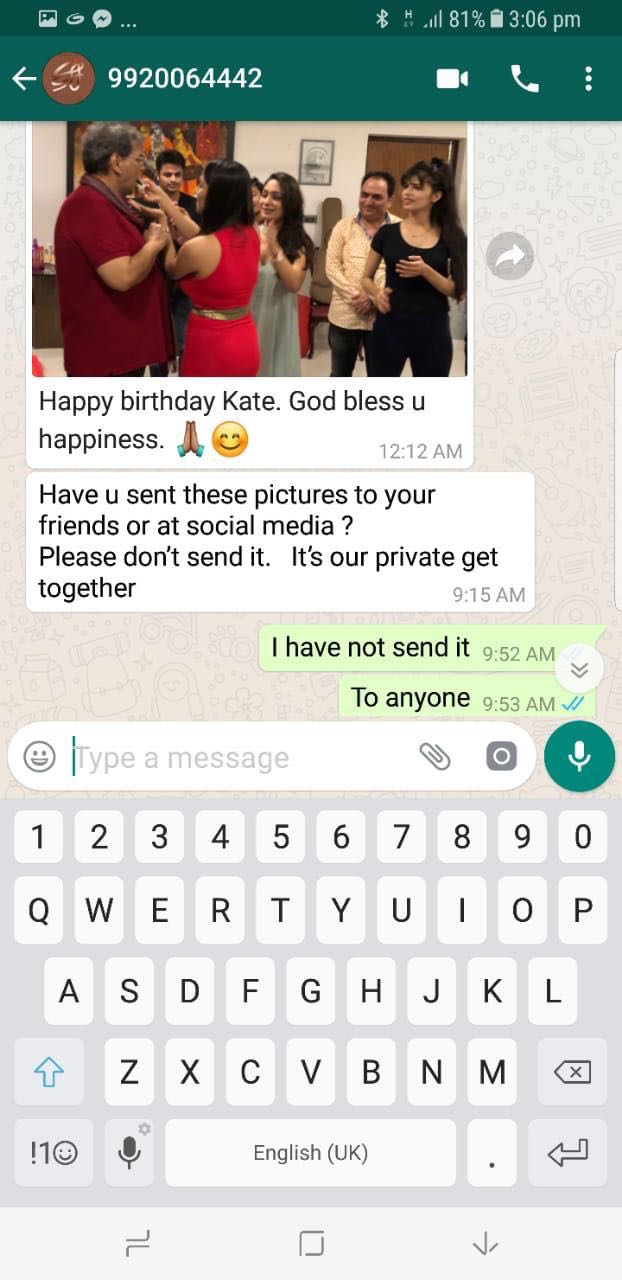Attach a file with the paperclip

434,757
